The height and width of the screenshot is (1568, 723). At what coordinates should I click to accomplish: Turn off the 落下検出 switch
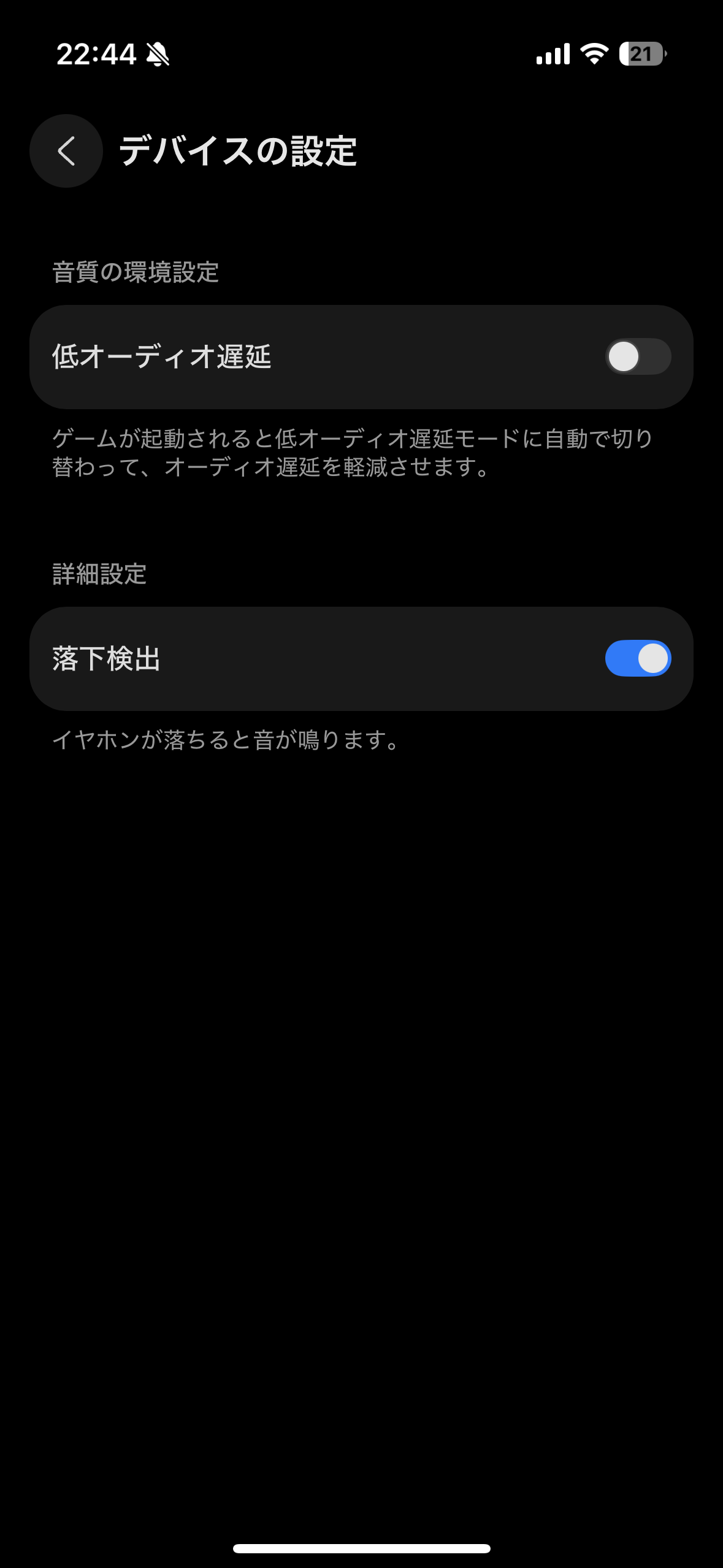pyautogui.click(x=638, y=658)
